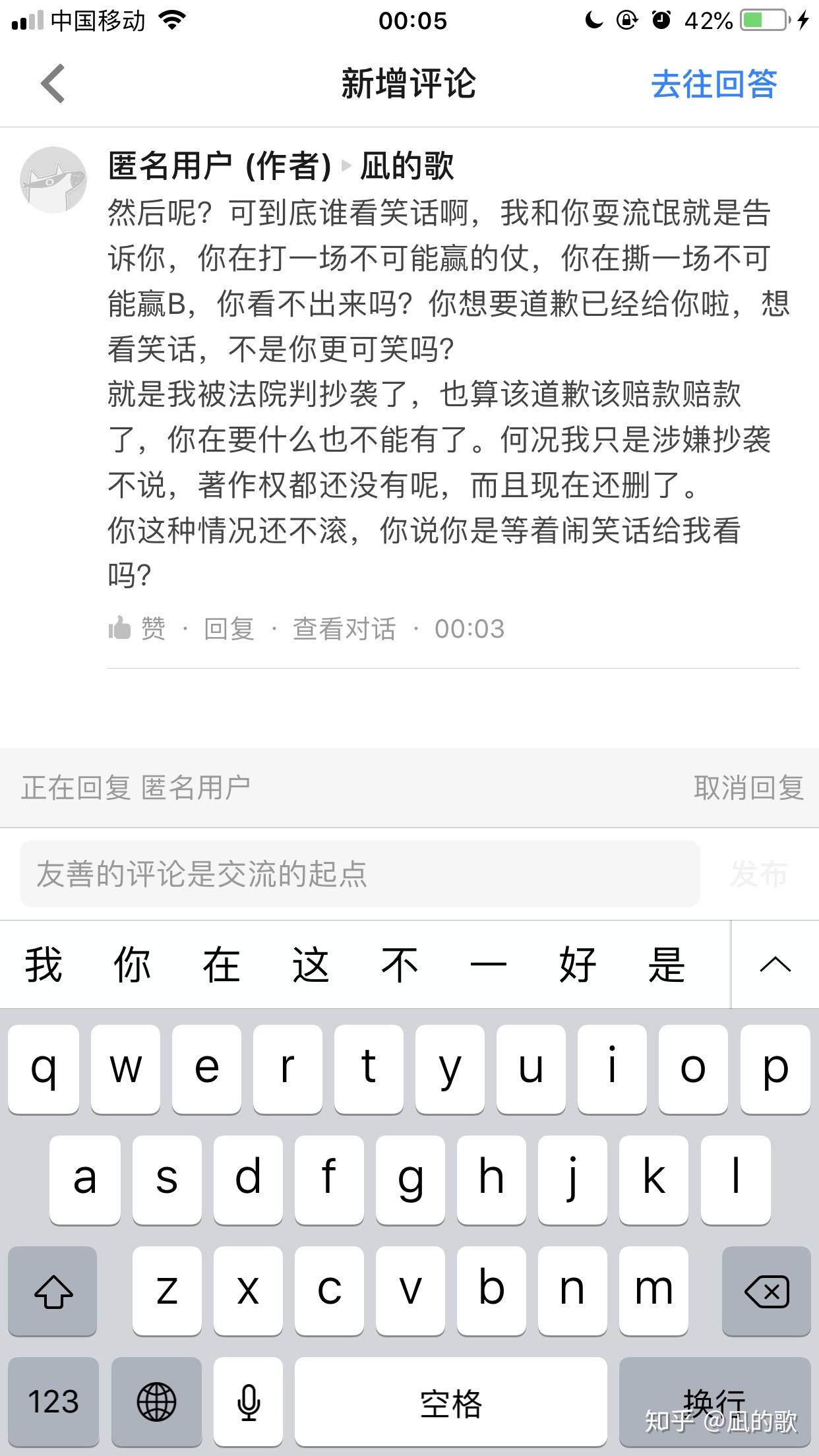Viewport: 819px width, 1456px height.
Task: Like the anonymous user's comment
Action: point(137,628)
